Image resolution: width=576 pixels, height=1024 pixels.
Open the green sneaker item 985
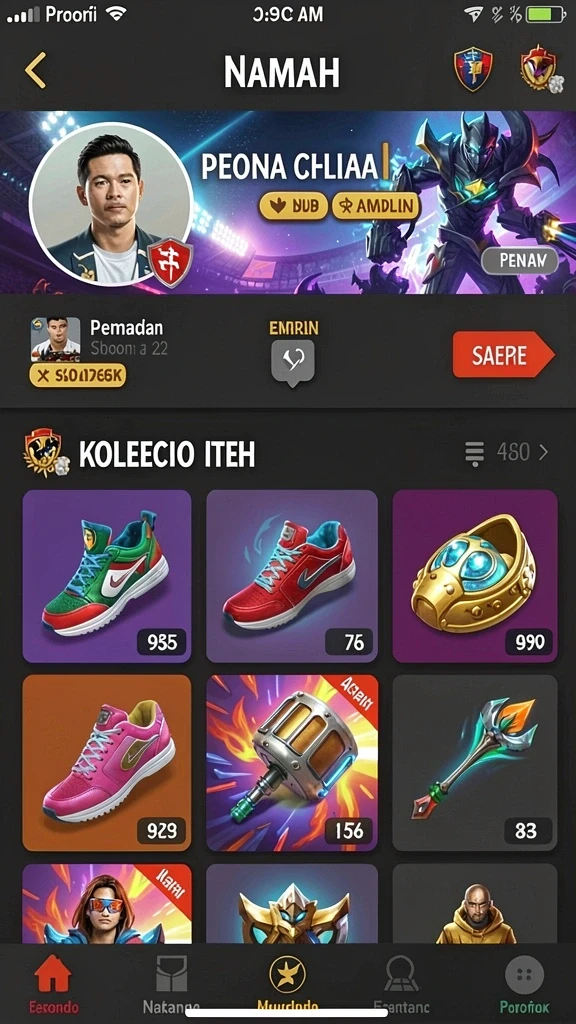coord(107,577)
